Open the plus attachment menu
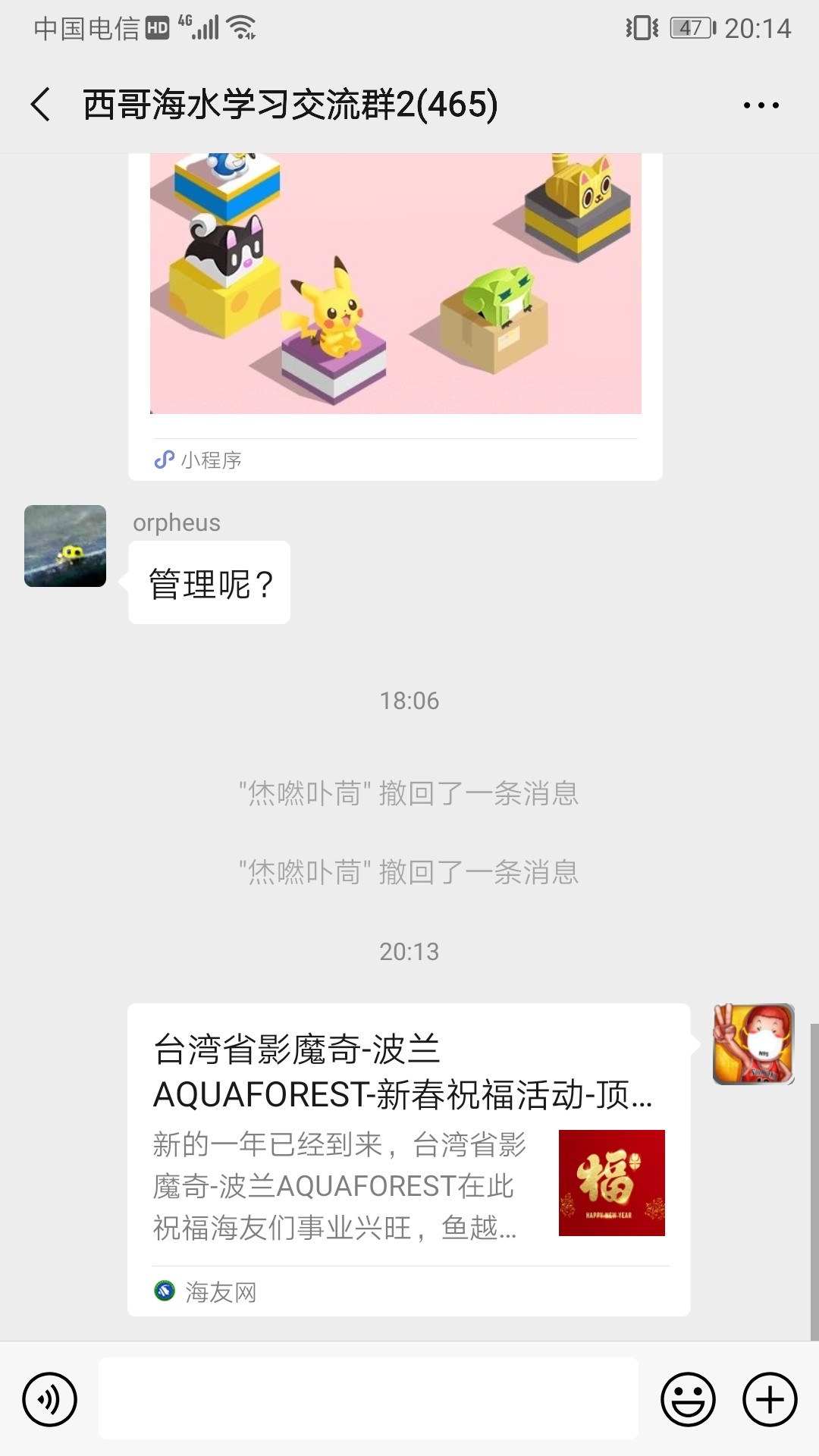 click(x=770, y=1399)
